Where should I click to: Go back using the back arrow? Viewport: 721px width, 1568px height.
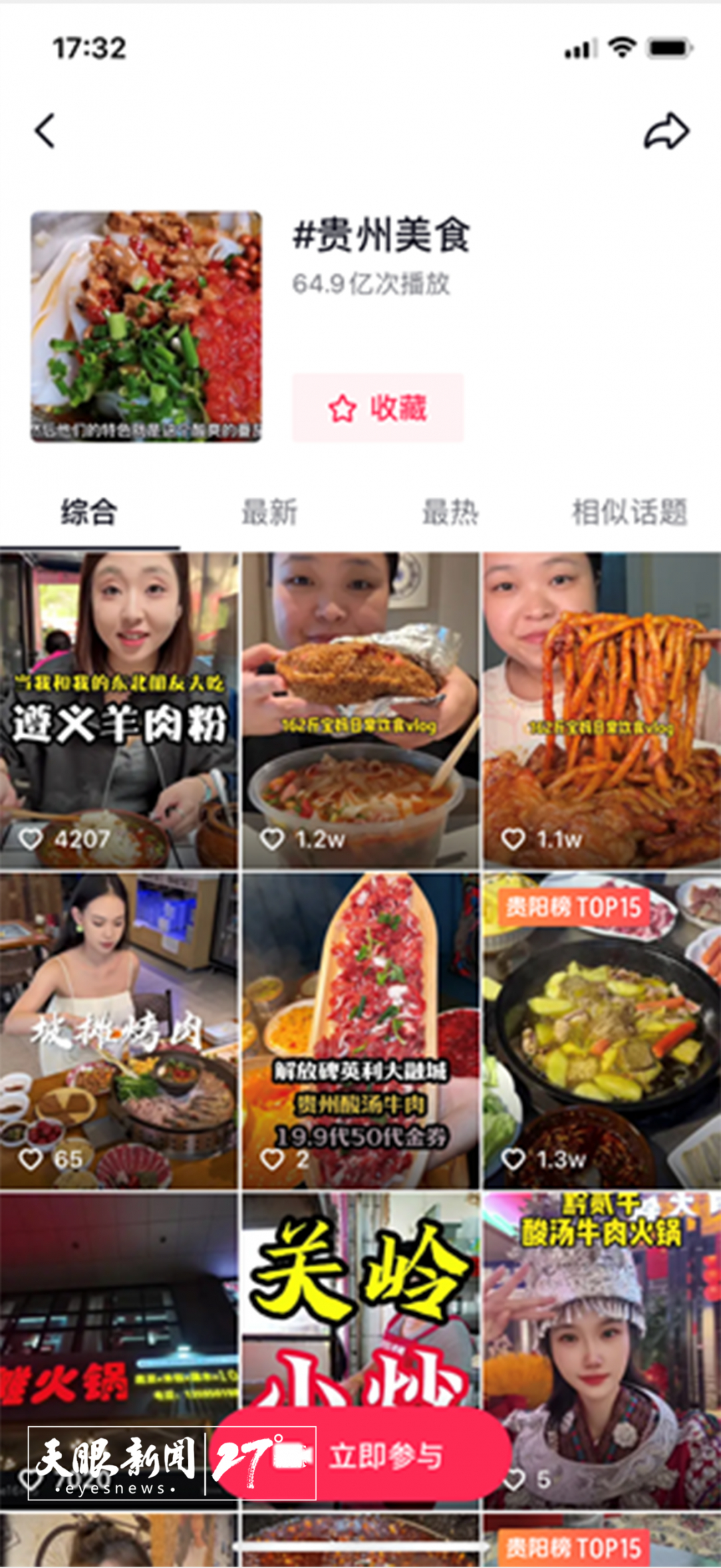[x=45, y=130]
